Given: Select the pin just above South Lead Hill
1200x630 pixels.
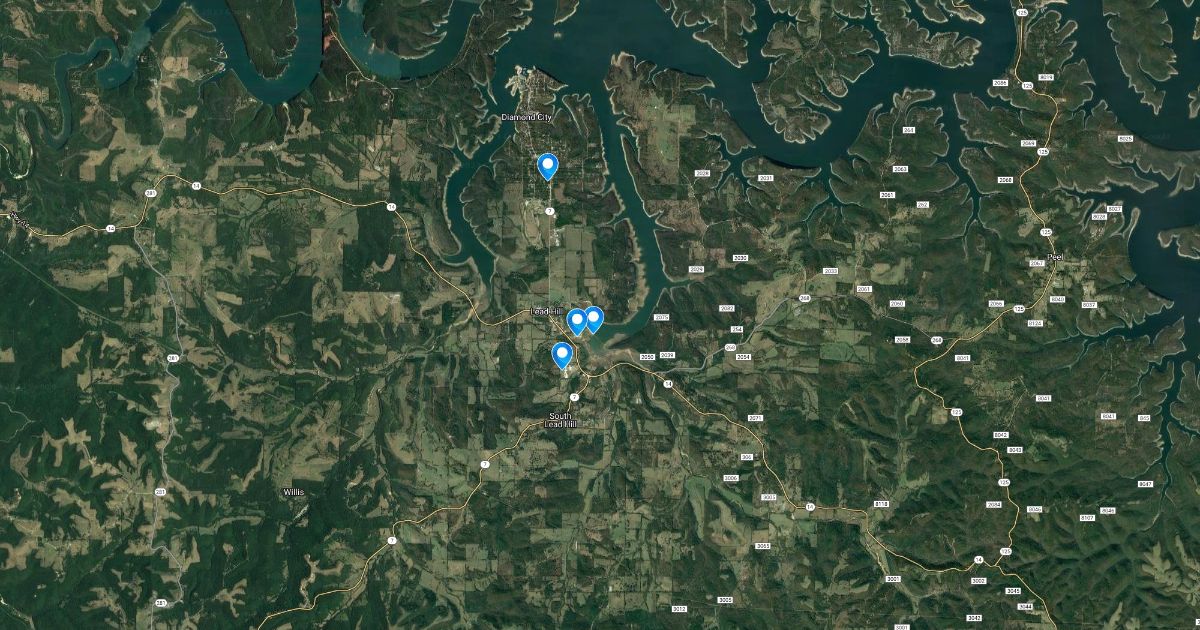Looking at the screenshot, I should (562, 355).
